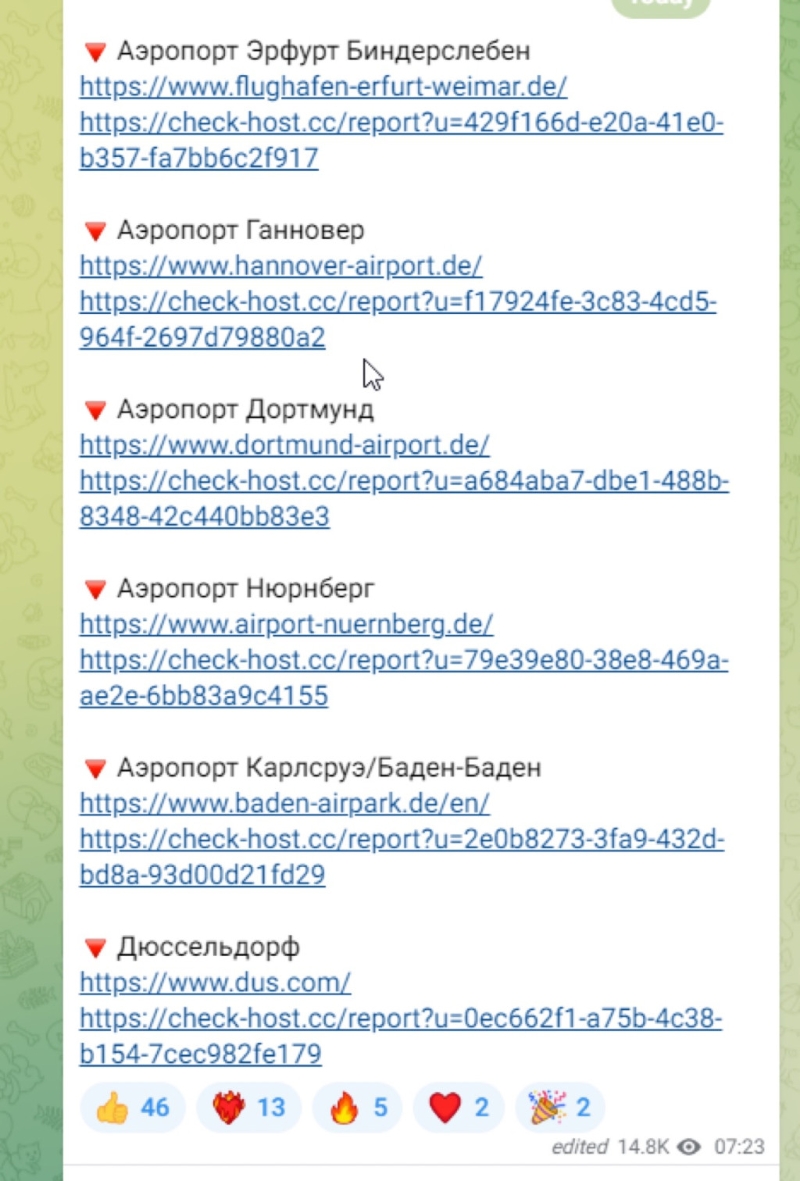
Task: Add a fire reaction showing 5
Action: [357, 1108]
